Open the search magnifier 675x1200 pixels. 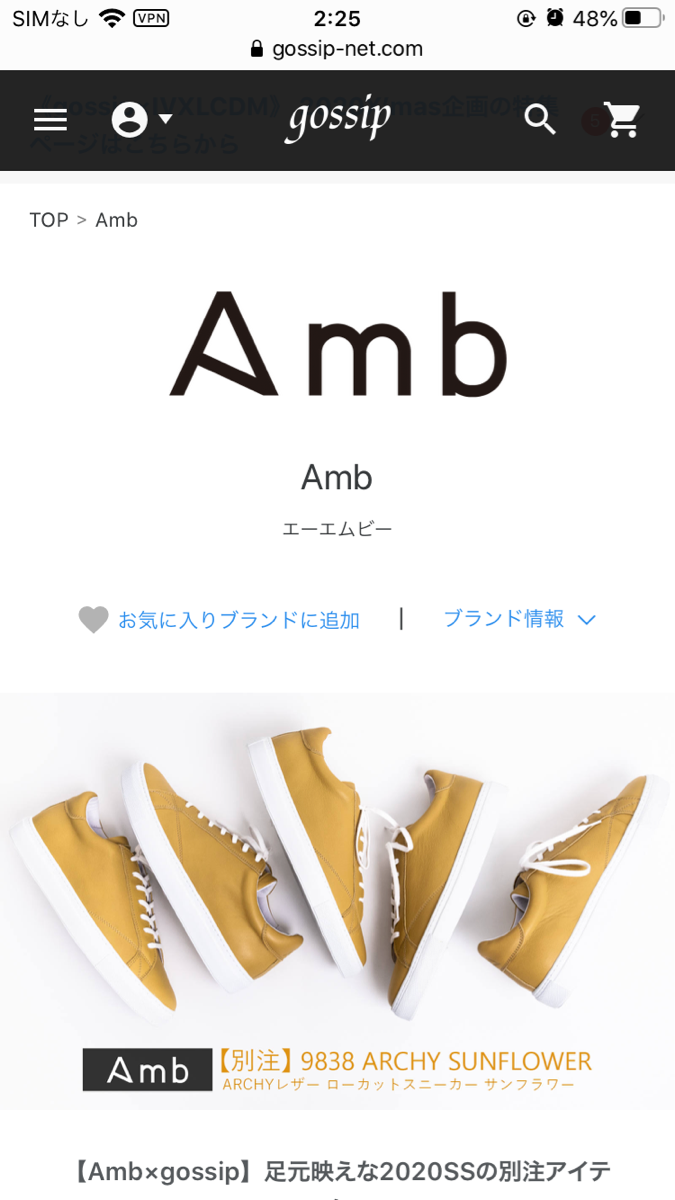(x=540, y=120)
